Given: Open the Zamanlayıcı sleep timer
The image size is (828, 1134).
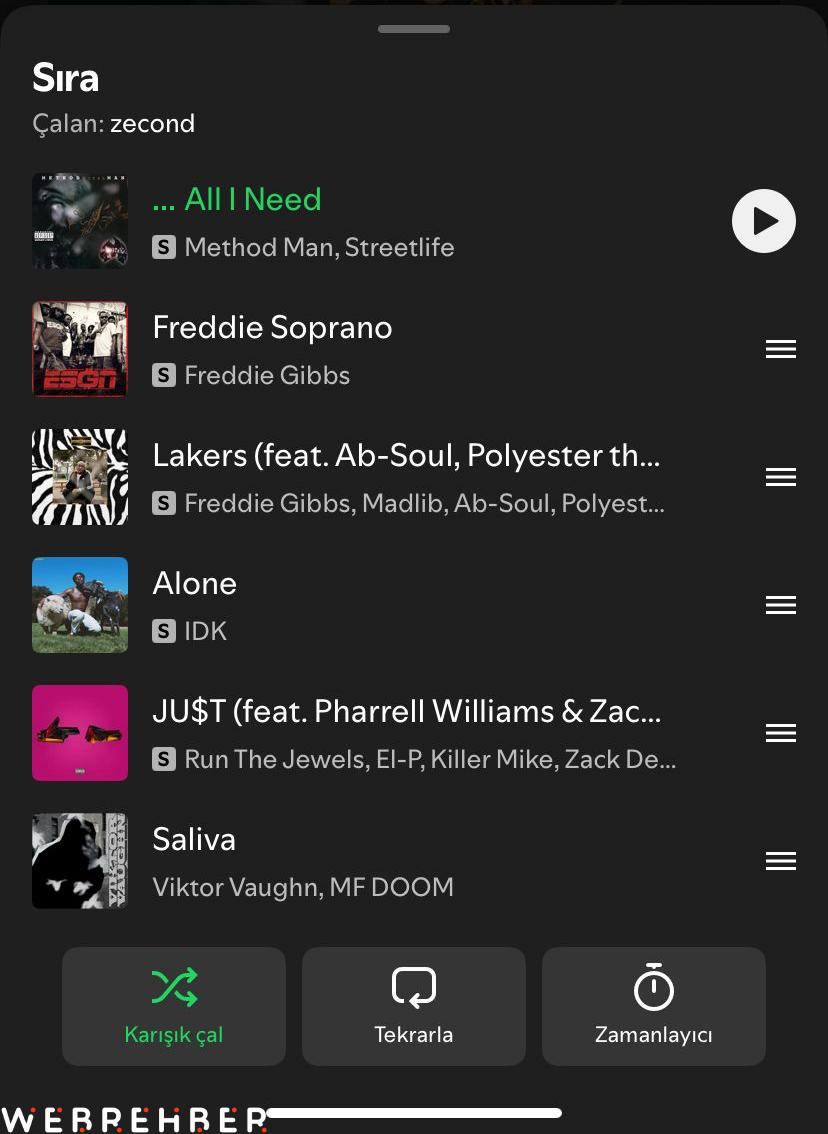Looking at the screenshot, I should click(654, 1006).
